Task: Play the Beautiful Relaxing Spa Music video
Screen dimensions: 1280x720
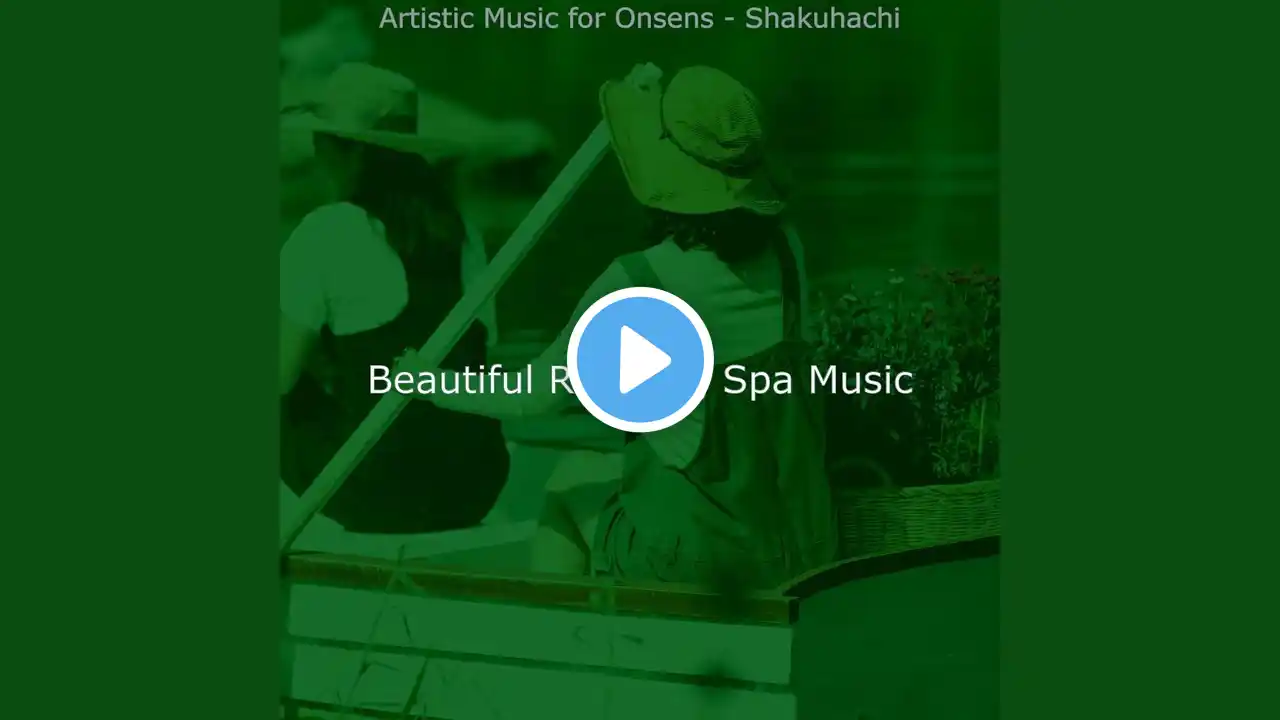Action: coord(640,360)
